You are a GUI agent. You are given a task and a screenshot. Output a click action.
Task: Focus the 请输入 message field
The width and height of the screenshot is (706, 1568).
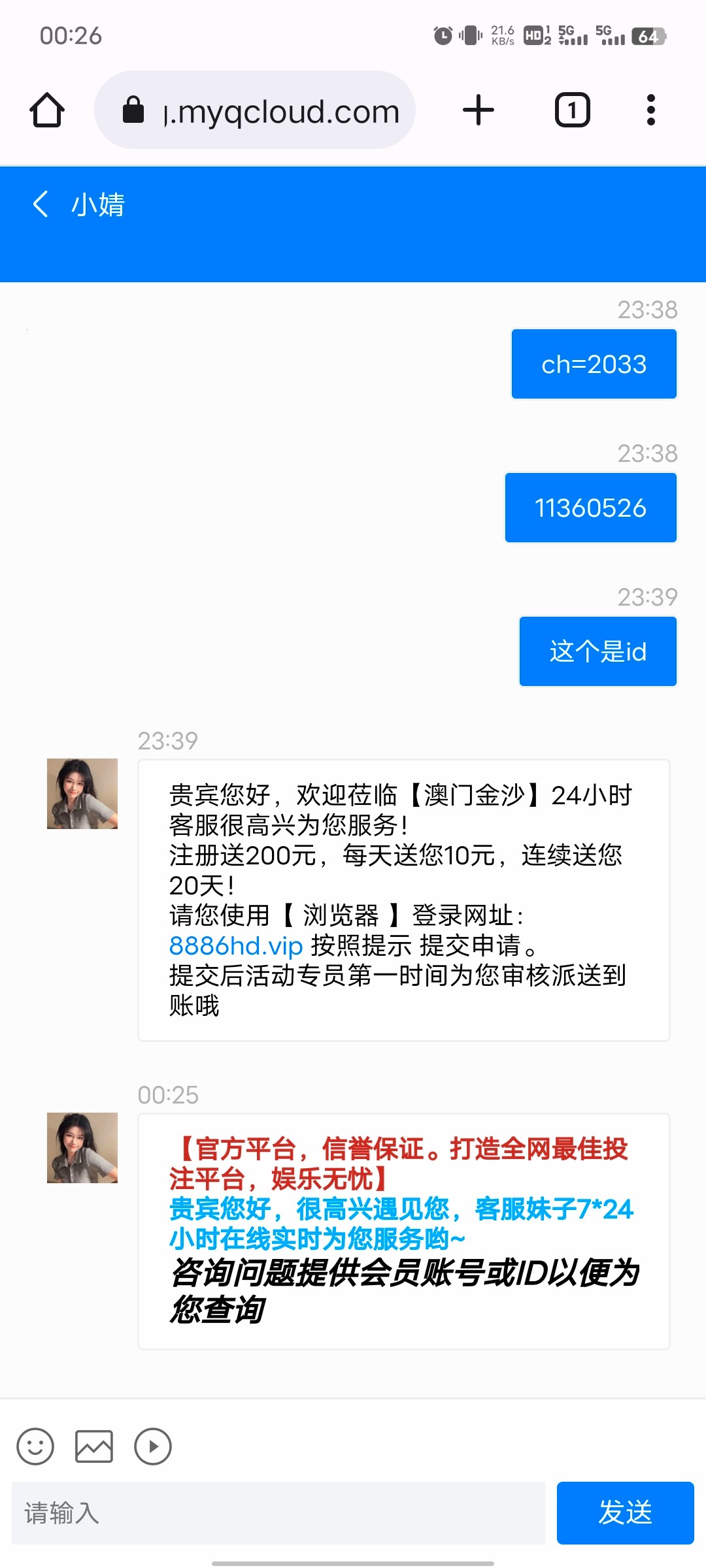[278, 1513]
